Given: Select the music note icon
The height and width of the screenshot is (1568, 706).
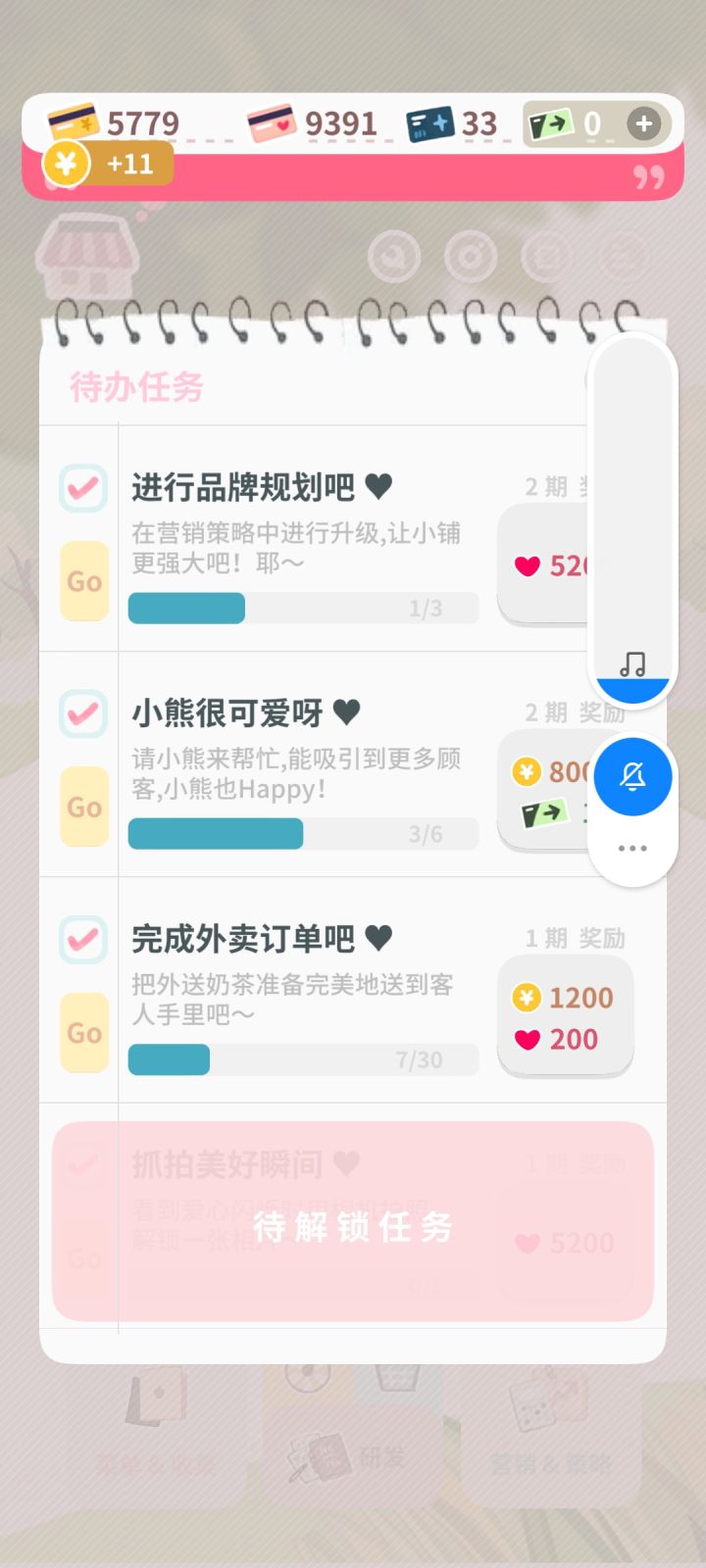Looking at the screenshot, I should click(x=632, y=666).
